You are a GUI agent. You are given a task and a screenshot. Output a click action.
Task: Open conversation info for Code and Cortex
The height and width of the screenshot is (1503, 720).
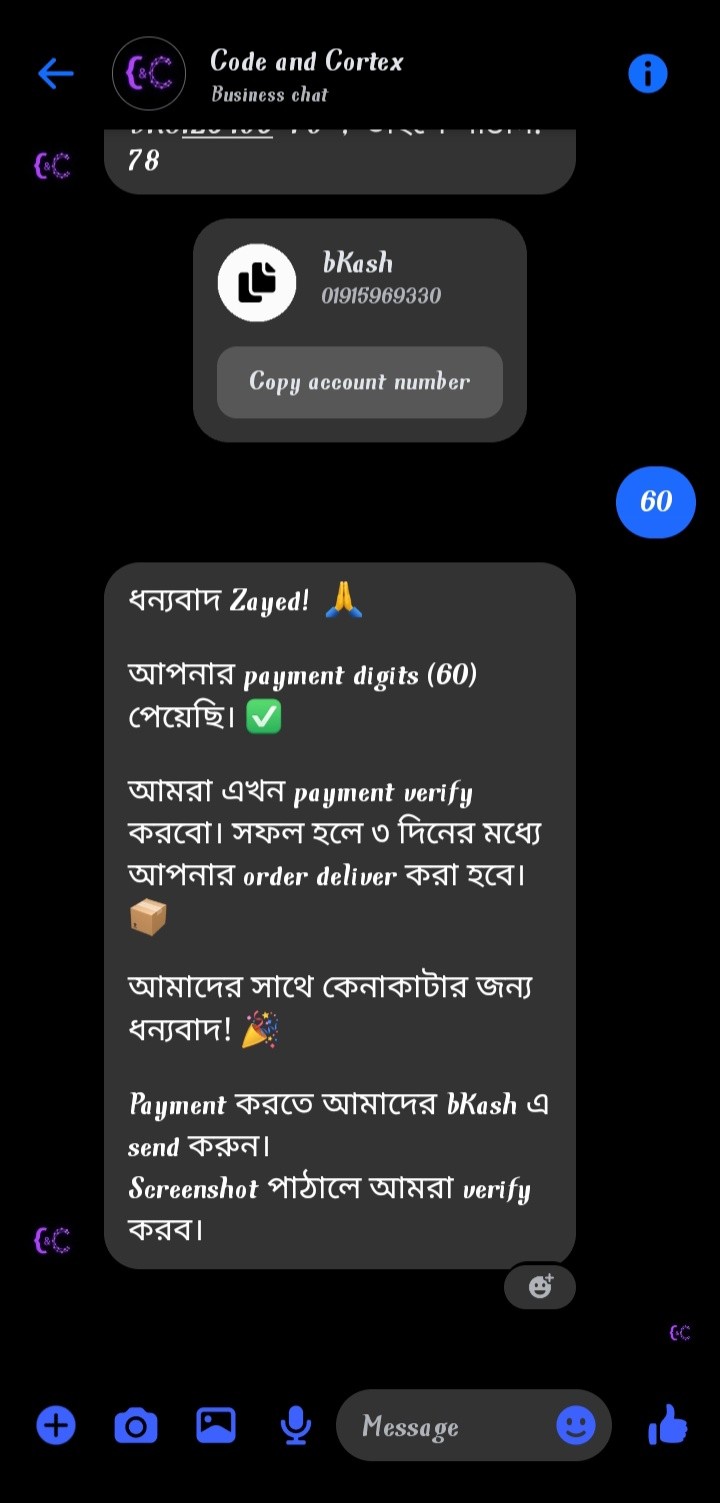[x=647, y=73]
